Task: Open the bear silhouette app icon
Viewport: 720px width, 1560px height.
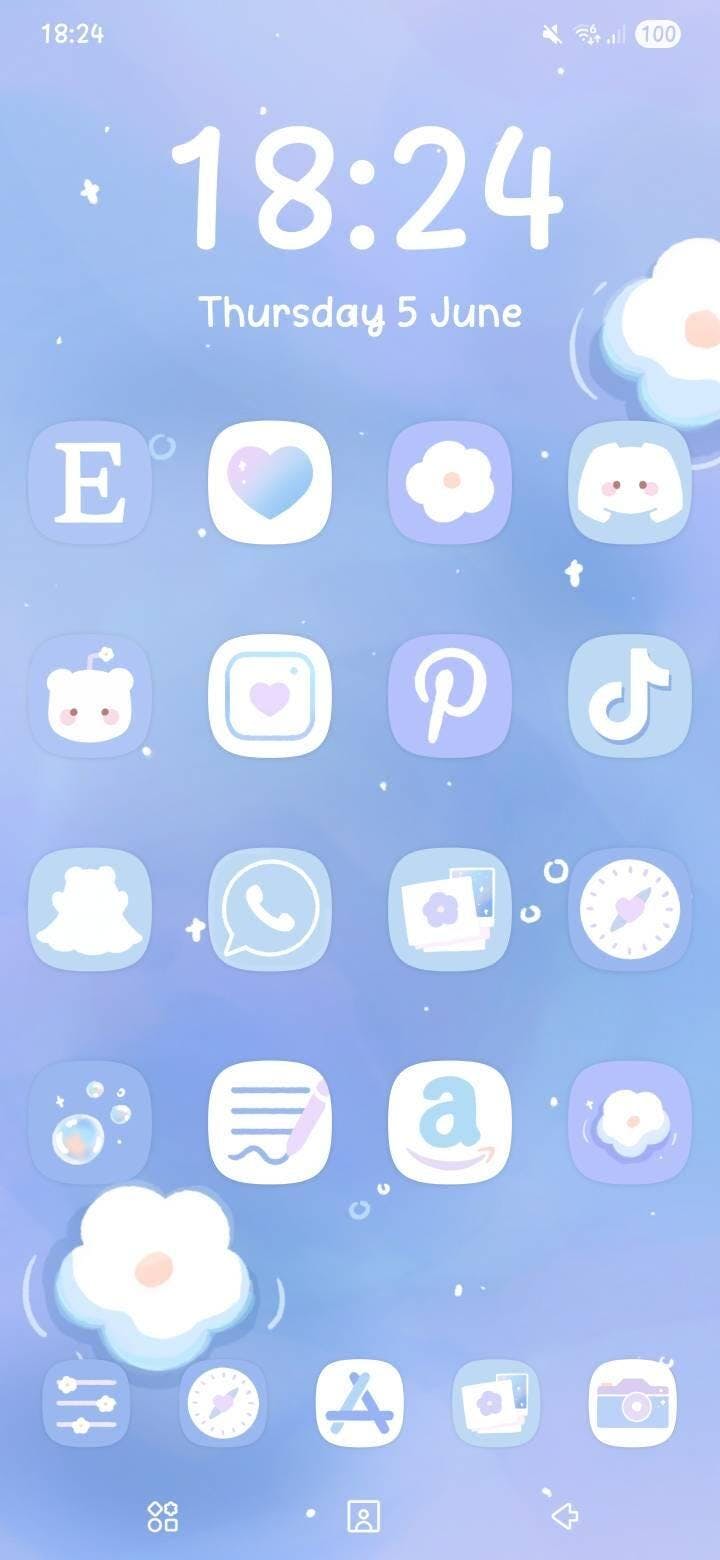Action: 90,909
